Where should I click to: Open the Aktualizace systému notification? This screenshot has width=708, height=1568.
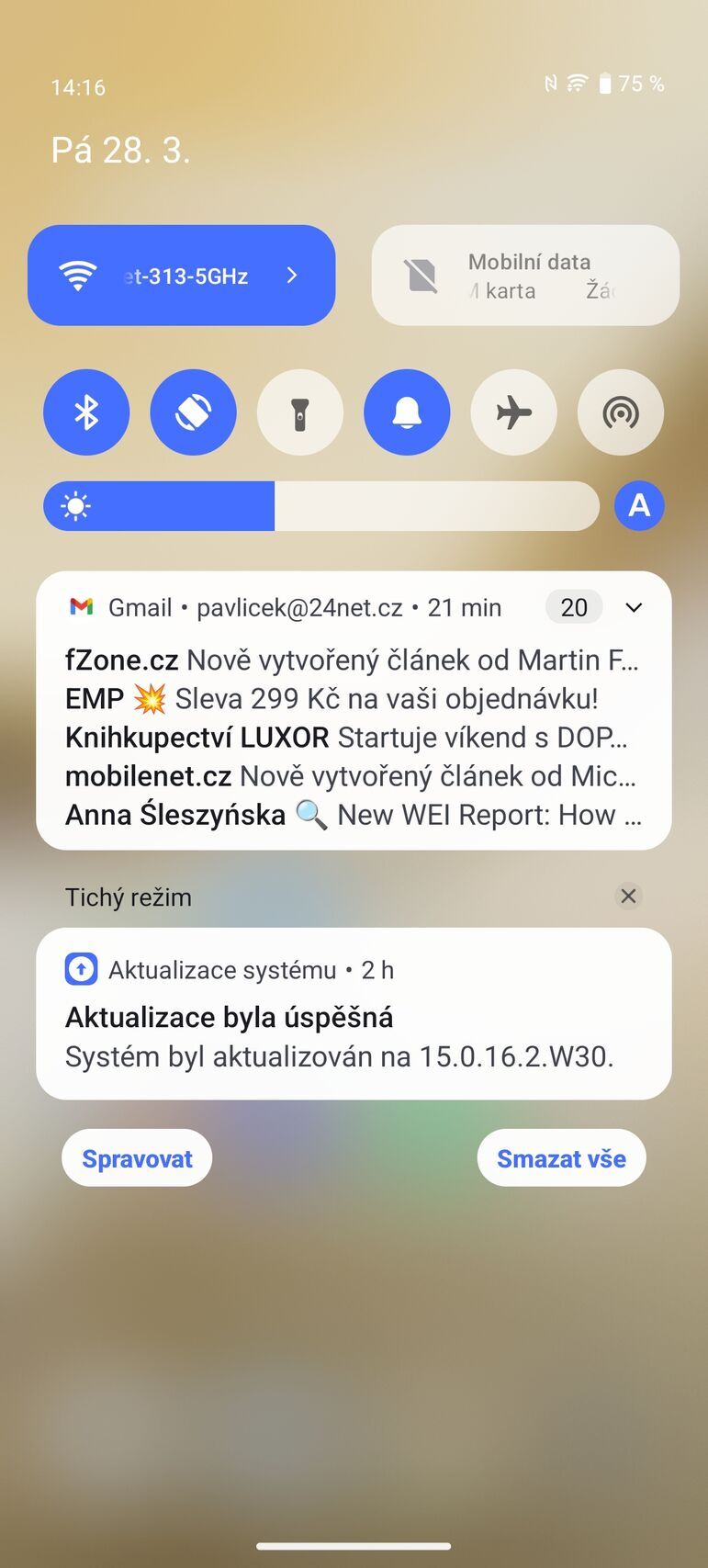(x=354, y=1014)
